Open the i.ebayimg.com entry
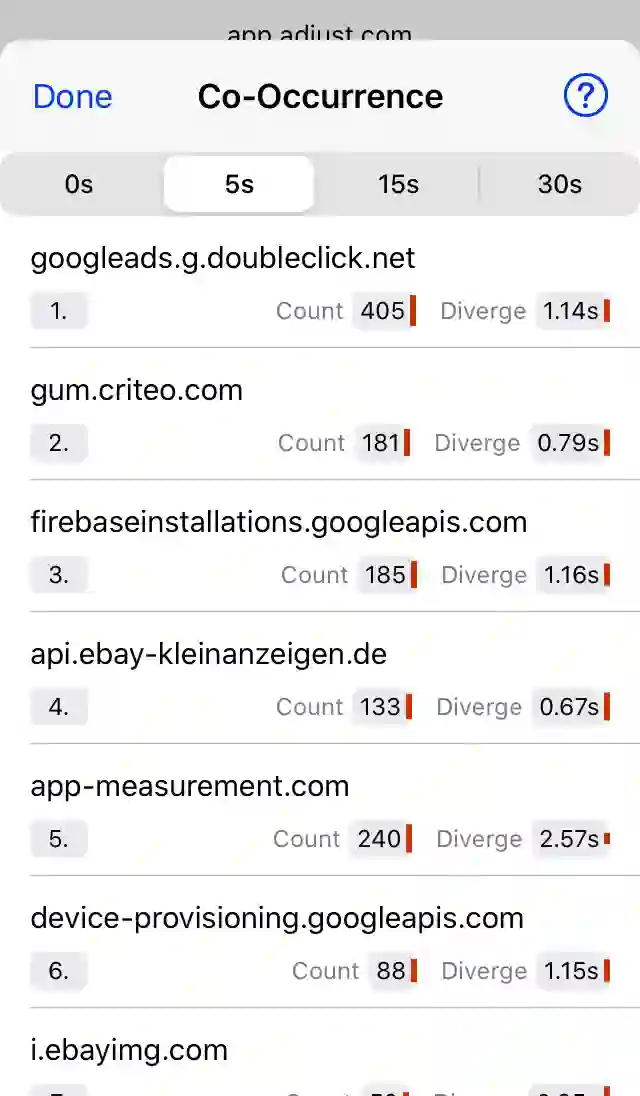640x1096 pixels. pyautogui.click(x=129, y=1050)
